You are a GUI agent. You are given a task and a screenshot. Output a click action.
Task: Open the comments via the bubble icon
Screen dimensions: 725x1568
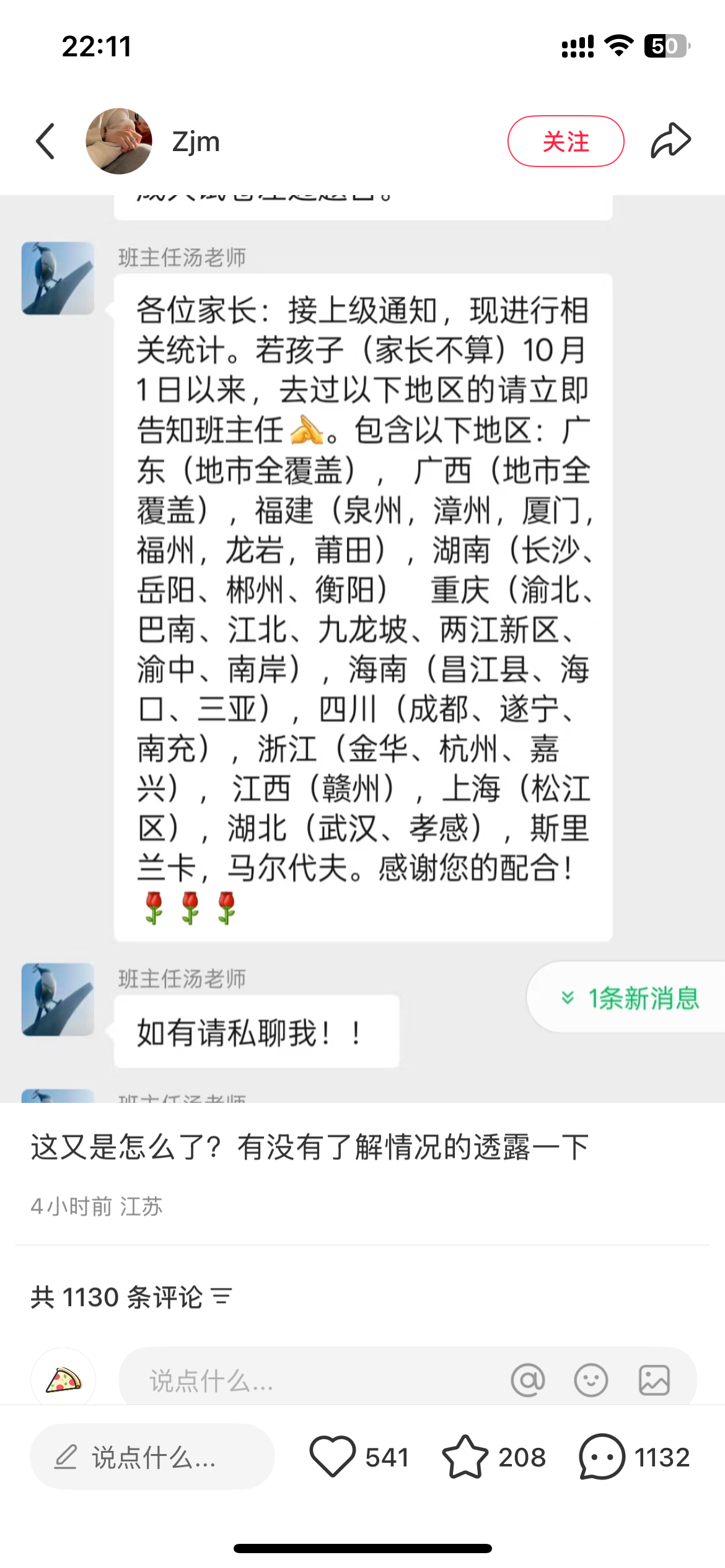(x=601, y=1457)
